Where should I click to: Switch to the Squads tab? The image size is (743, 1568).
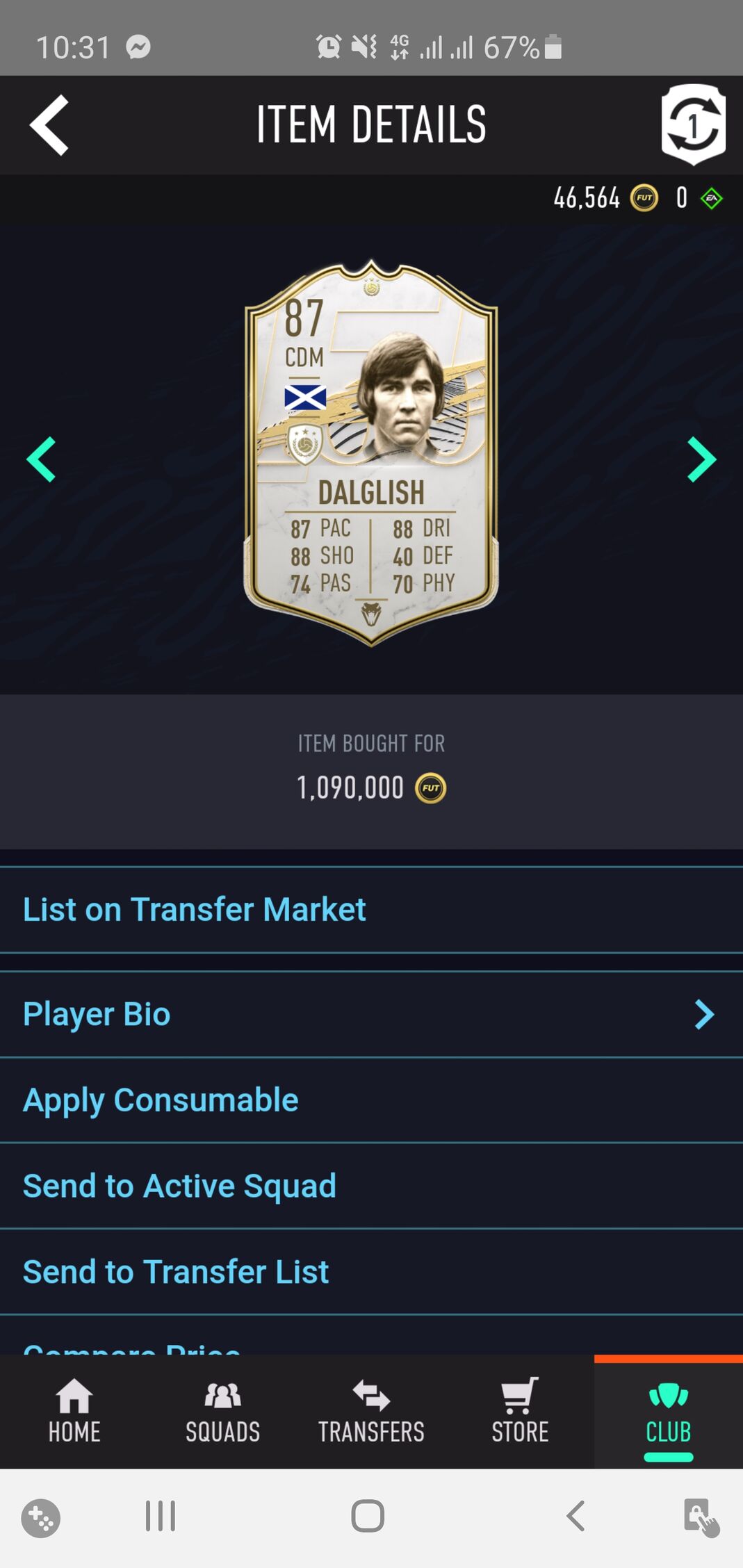click(222, 1411)
